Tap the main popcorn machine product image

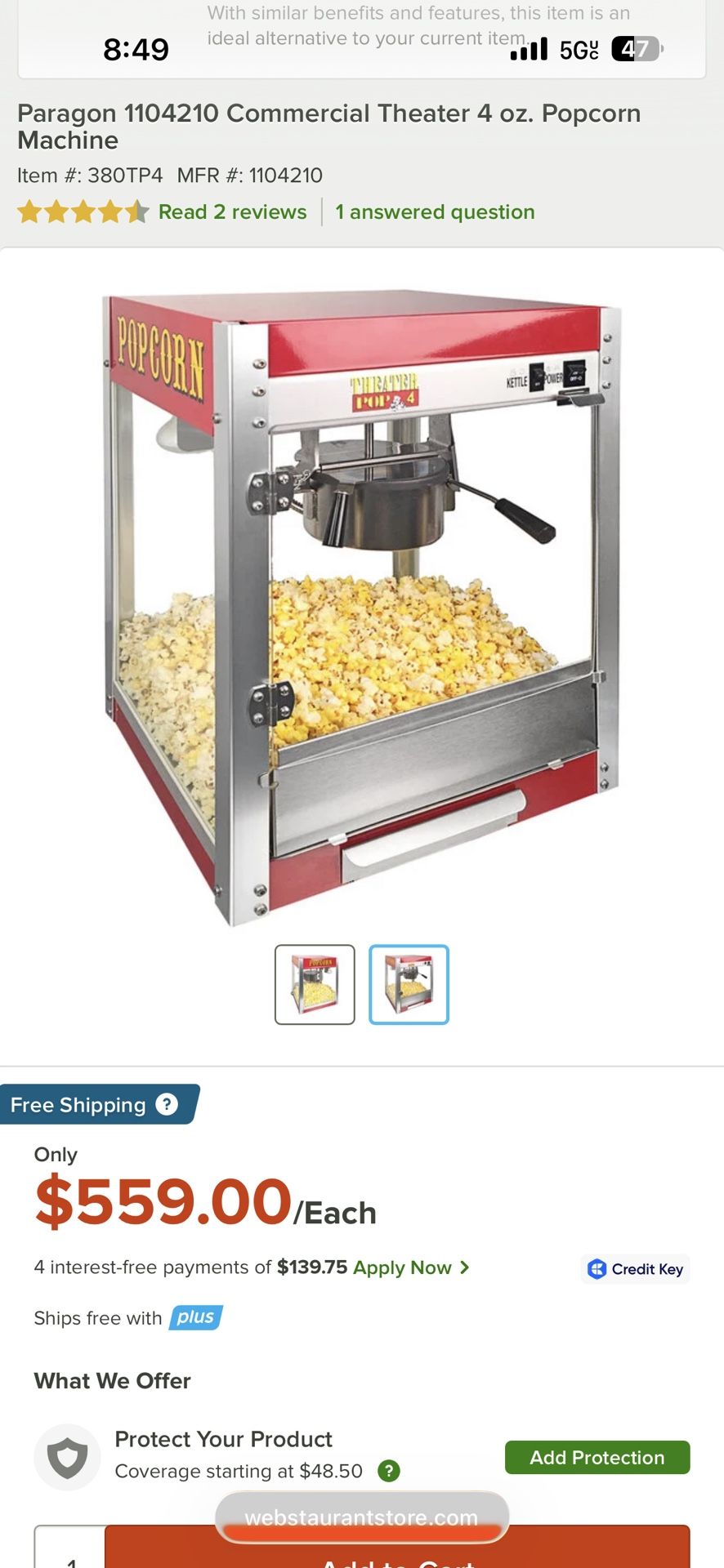[x=360, y=596]
